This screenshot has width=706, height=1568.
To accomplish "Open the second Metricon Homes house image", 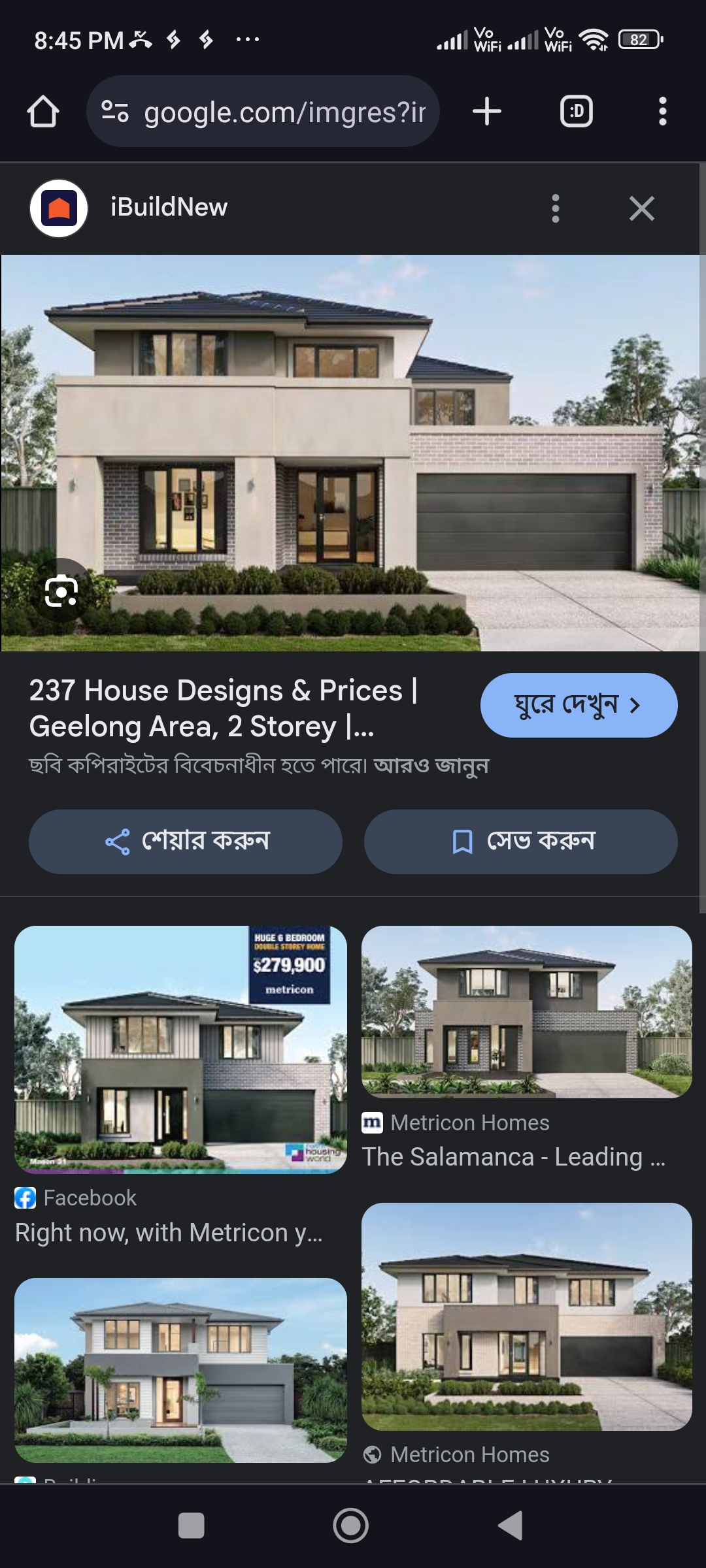I will tap(526, 1316).
